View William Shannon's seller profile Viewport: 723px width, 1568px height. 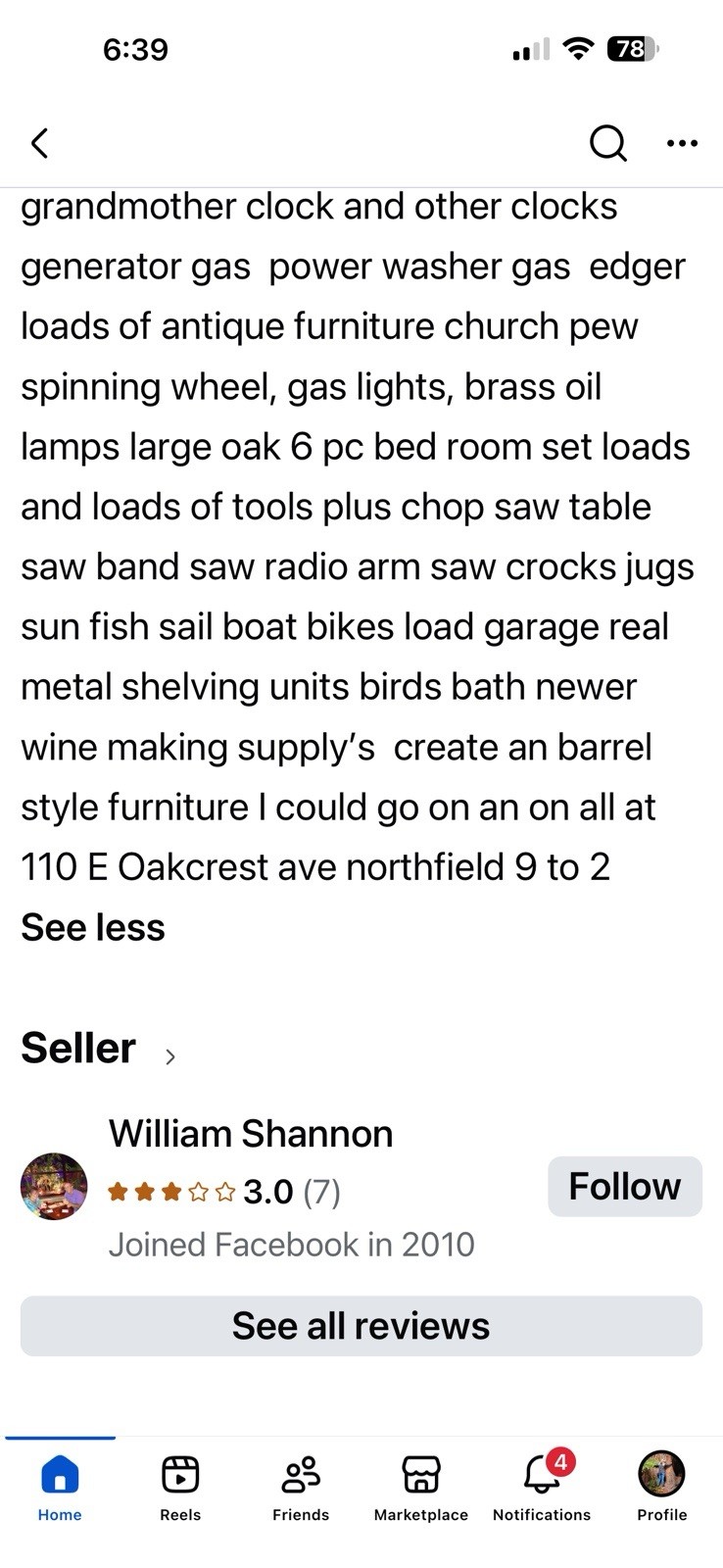[250, 1134]
